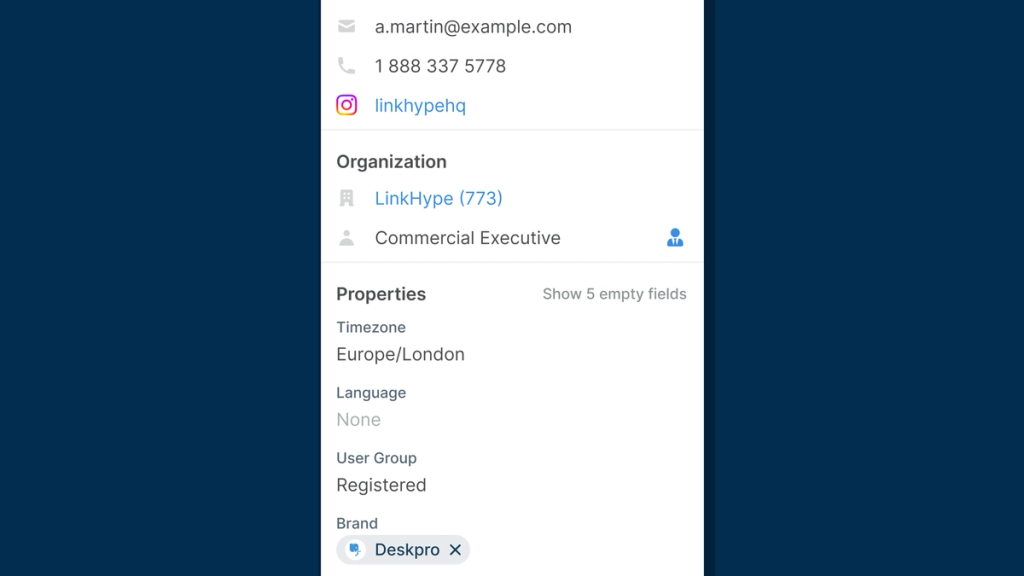Show 5 empty fields
This screenshot has height=576, width=1024.
pyautogui.click(x=614, y=294)
